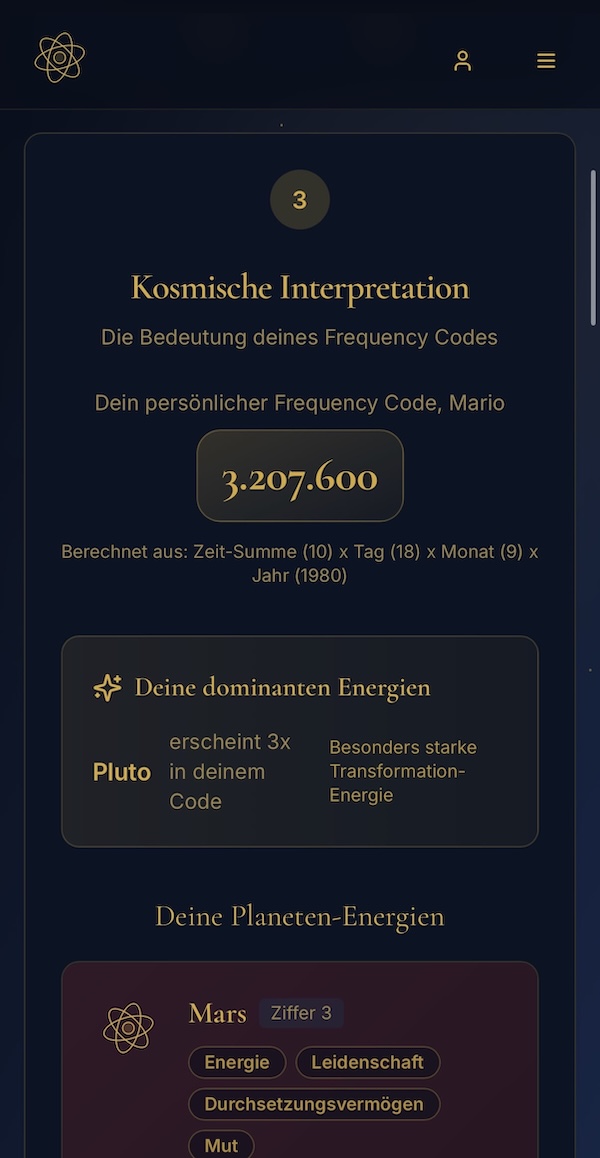The height and width of the screenshot is (1158, 600).
Task: Tap the atom logo to go home
Action: (x=60, y=58)
